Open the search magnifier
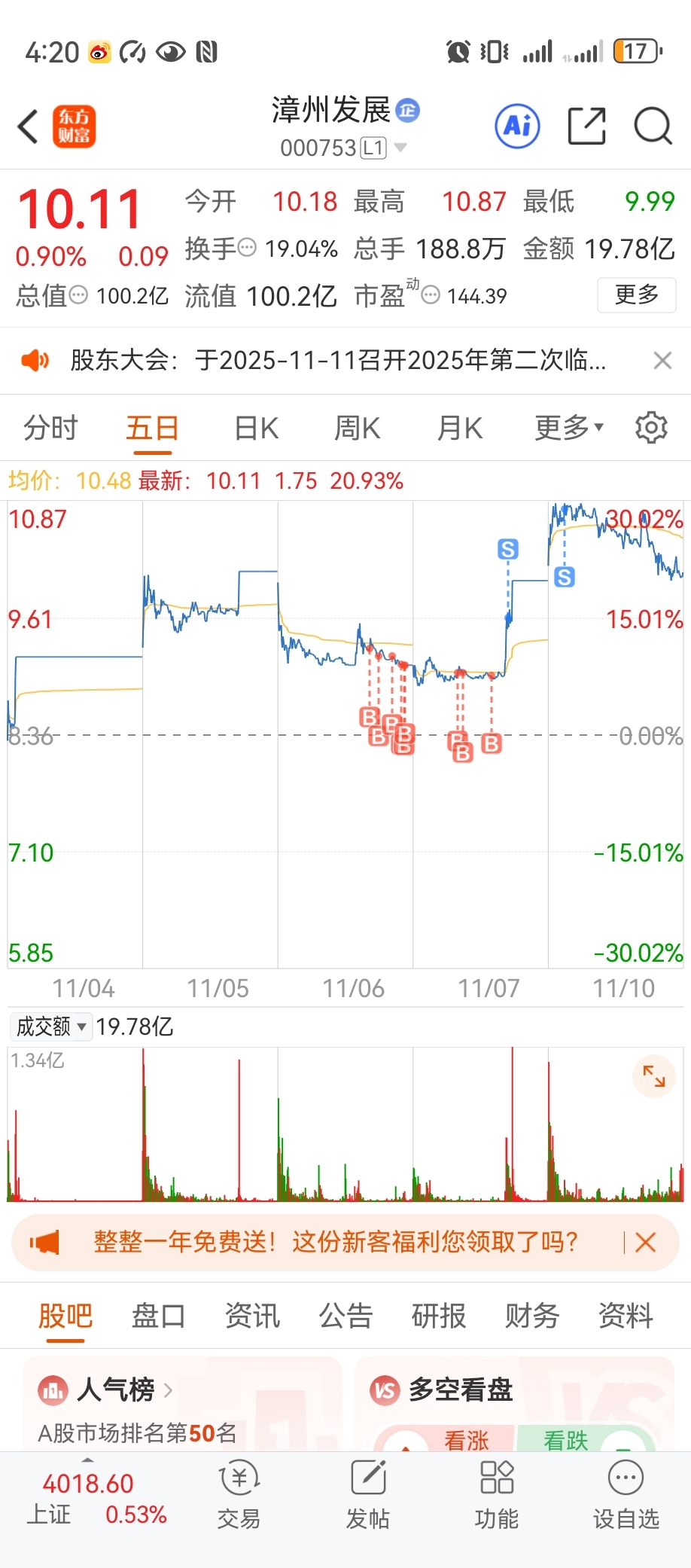The image size is (691, 1568). [652, 126]
